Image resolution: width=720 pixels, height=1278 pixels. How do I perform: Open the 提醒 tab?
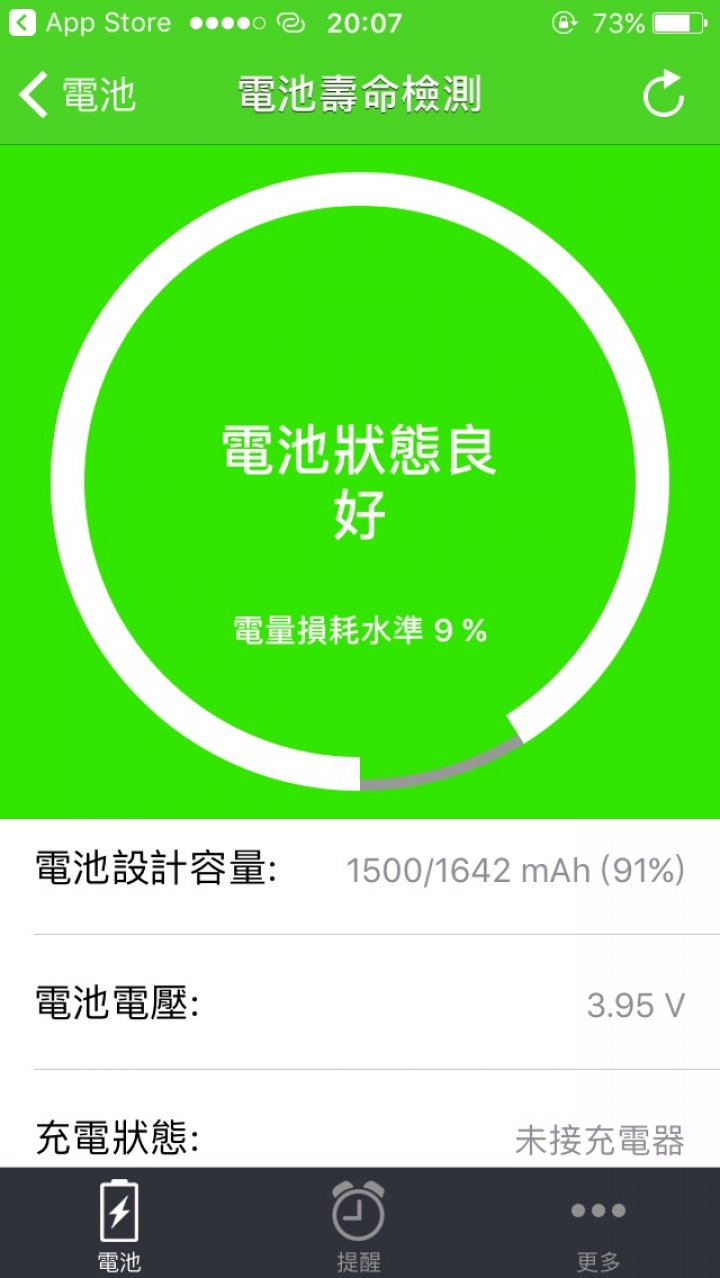pyautogui.click(x=359, y=1224)
